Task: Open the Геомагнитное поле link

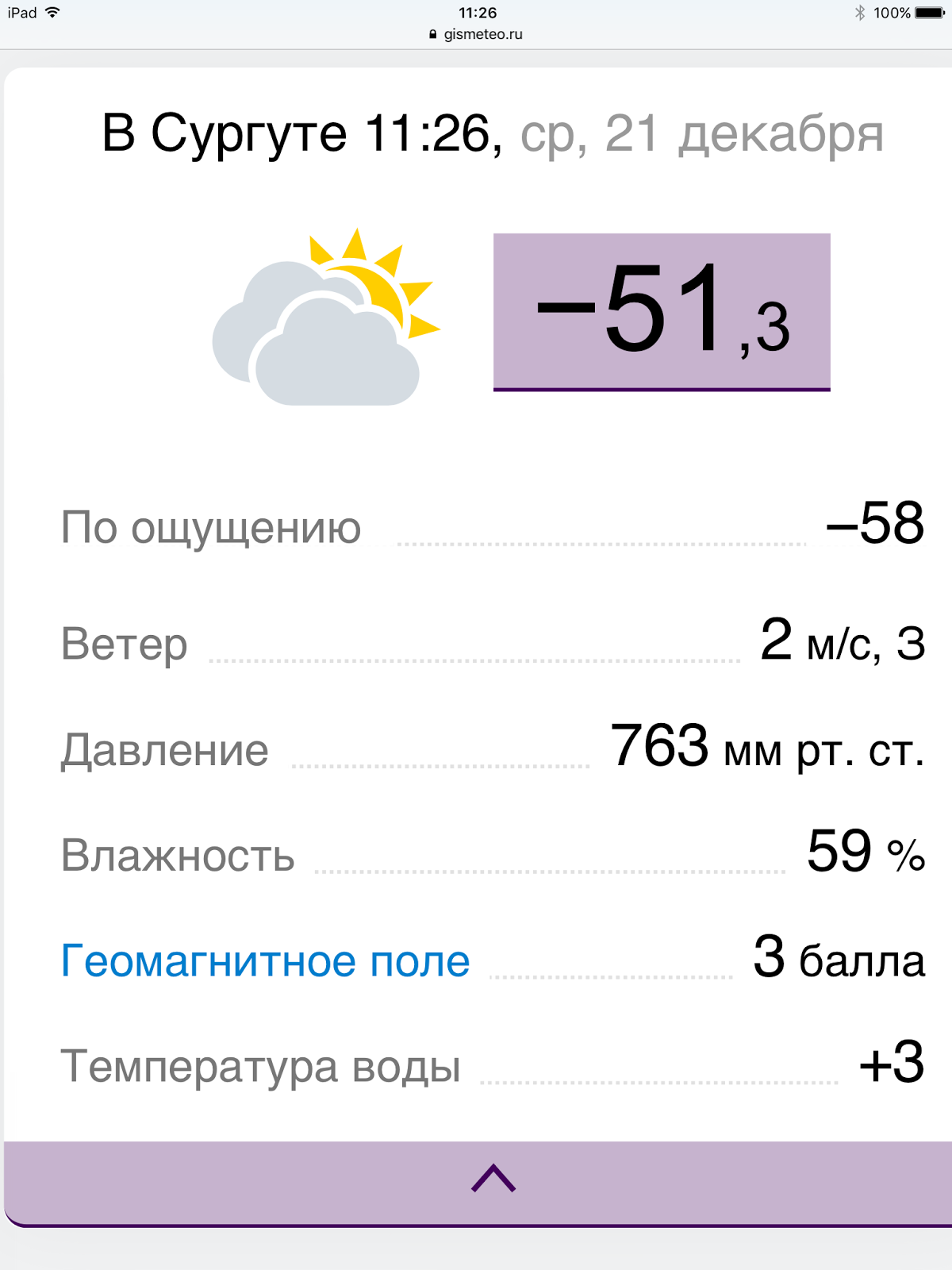Action: (266, 961)
